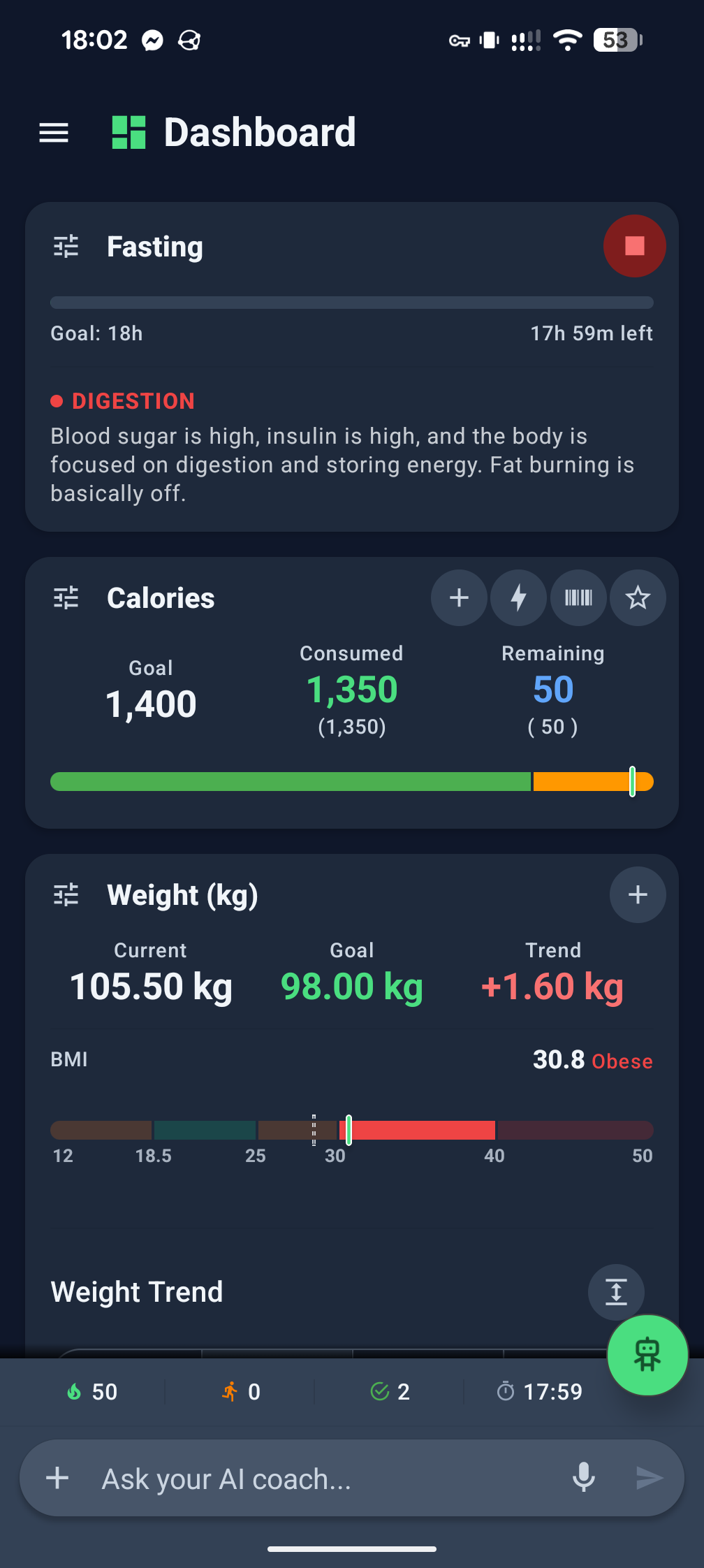Select the star favorites icon in Calories card

click(638, 597)
